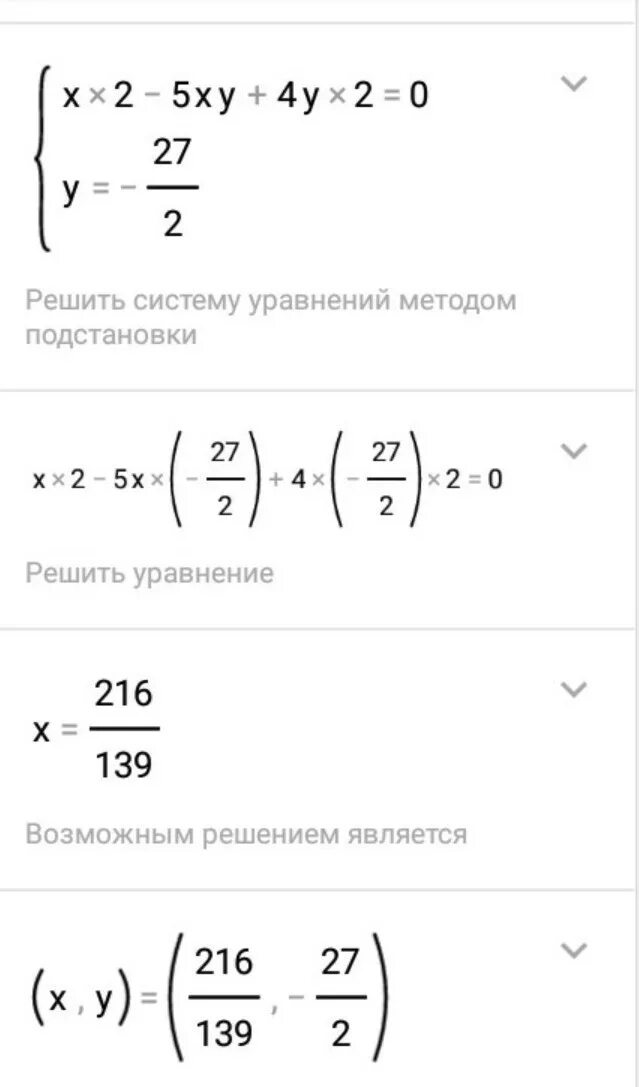Expand the system of equations step

[573, 85]
